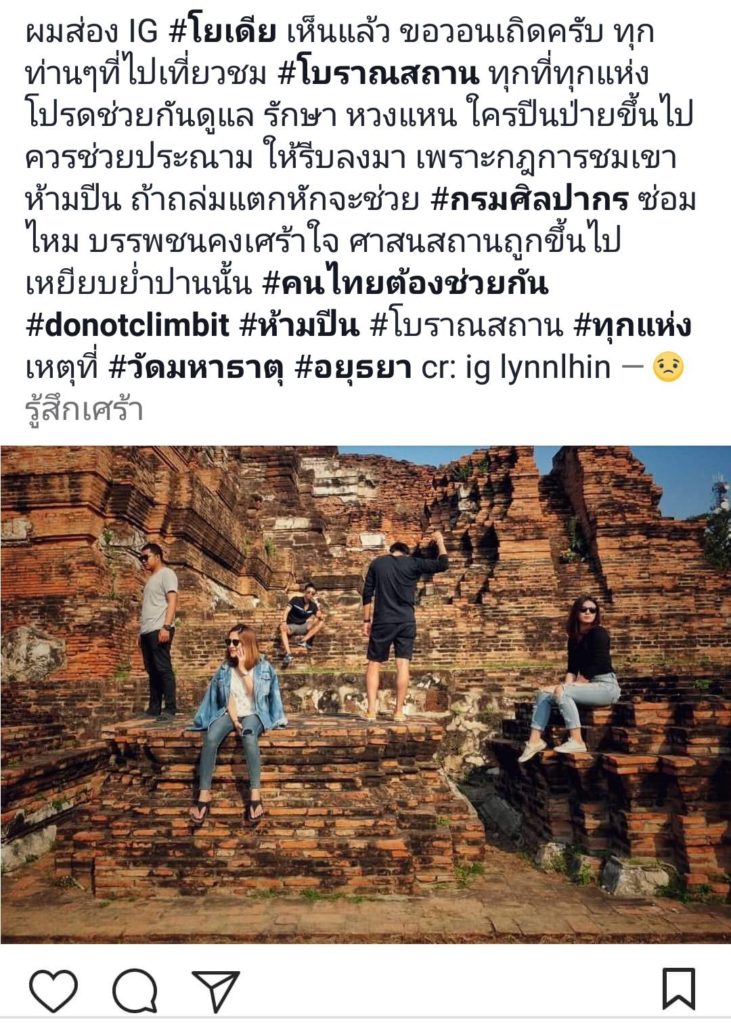This screenshot has width=731, height=1024.
Task: Open the #อยุธยา hashtag
Action: pos(354,368)
